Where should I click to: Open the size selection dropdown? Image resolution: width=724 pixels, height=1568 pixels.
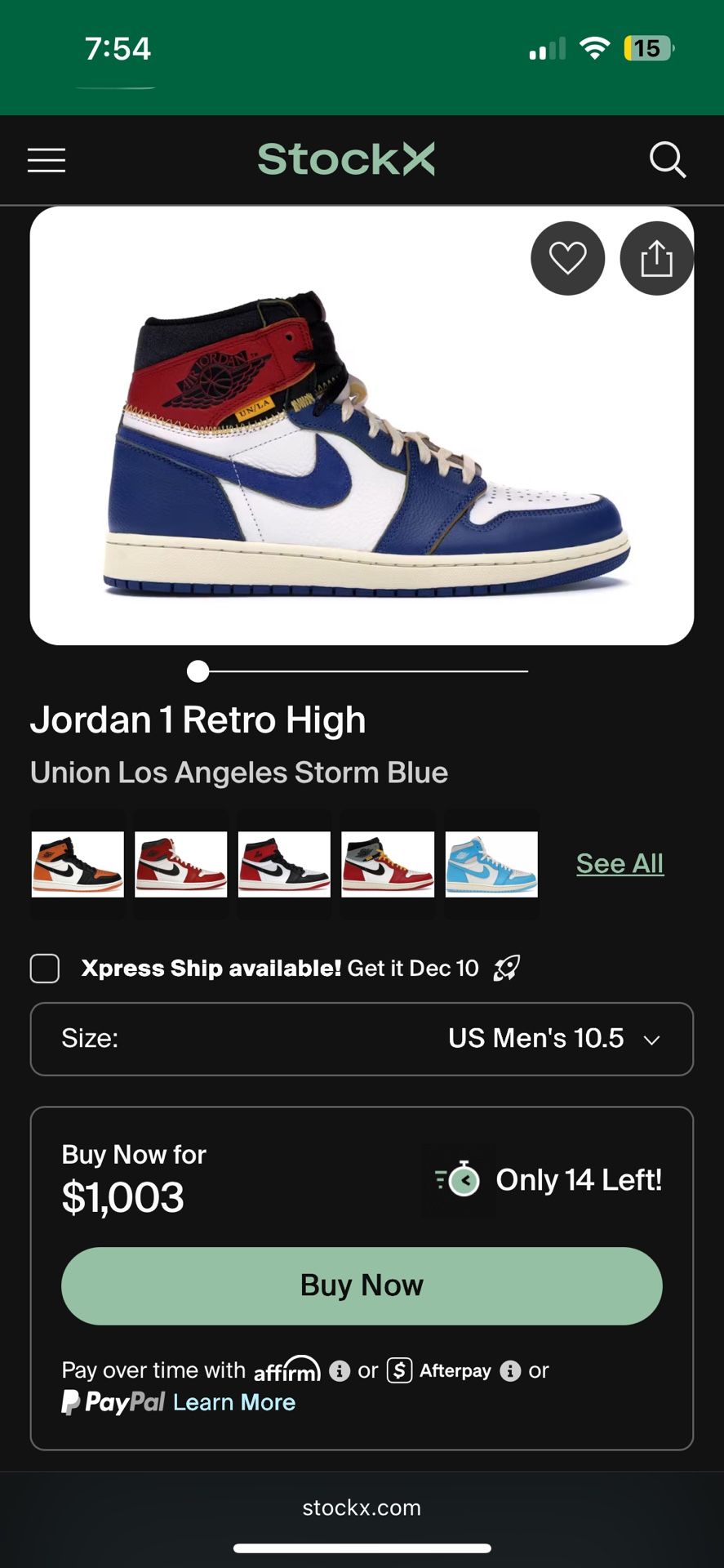click(362, 1039)
